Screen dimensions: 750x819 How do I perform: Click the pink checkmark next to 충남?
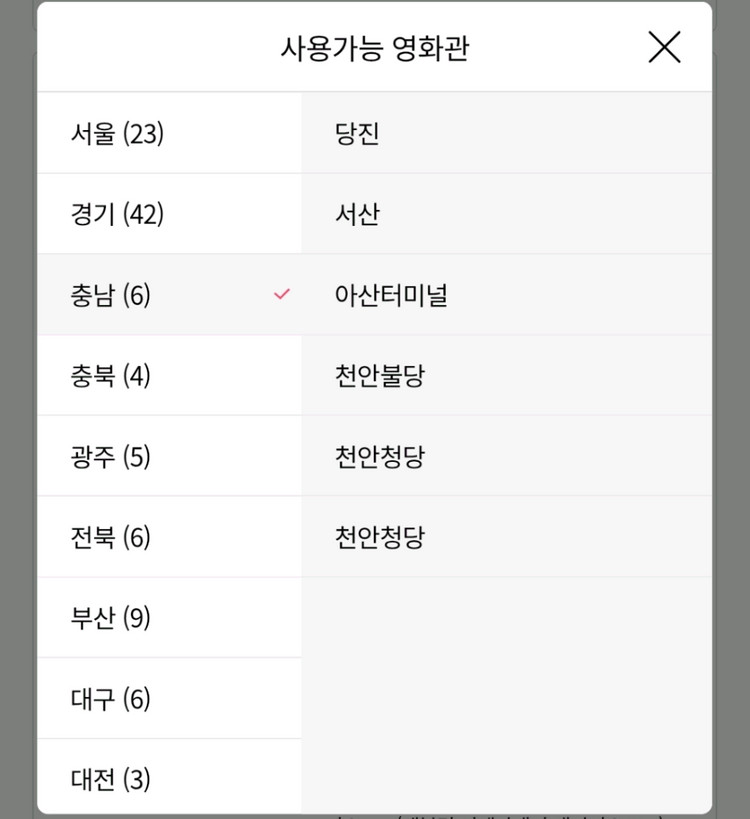click(x=280, y=294)
